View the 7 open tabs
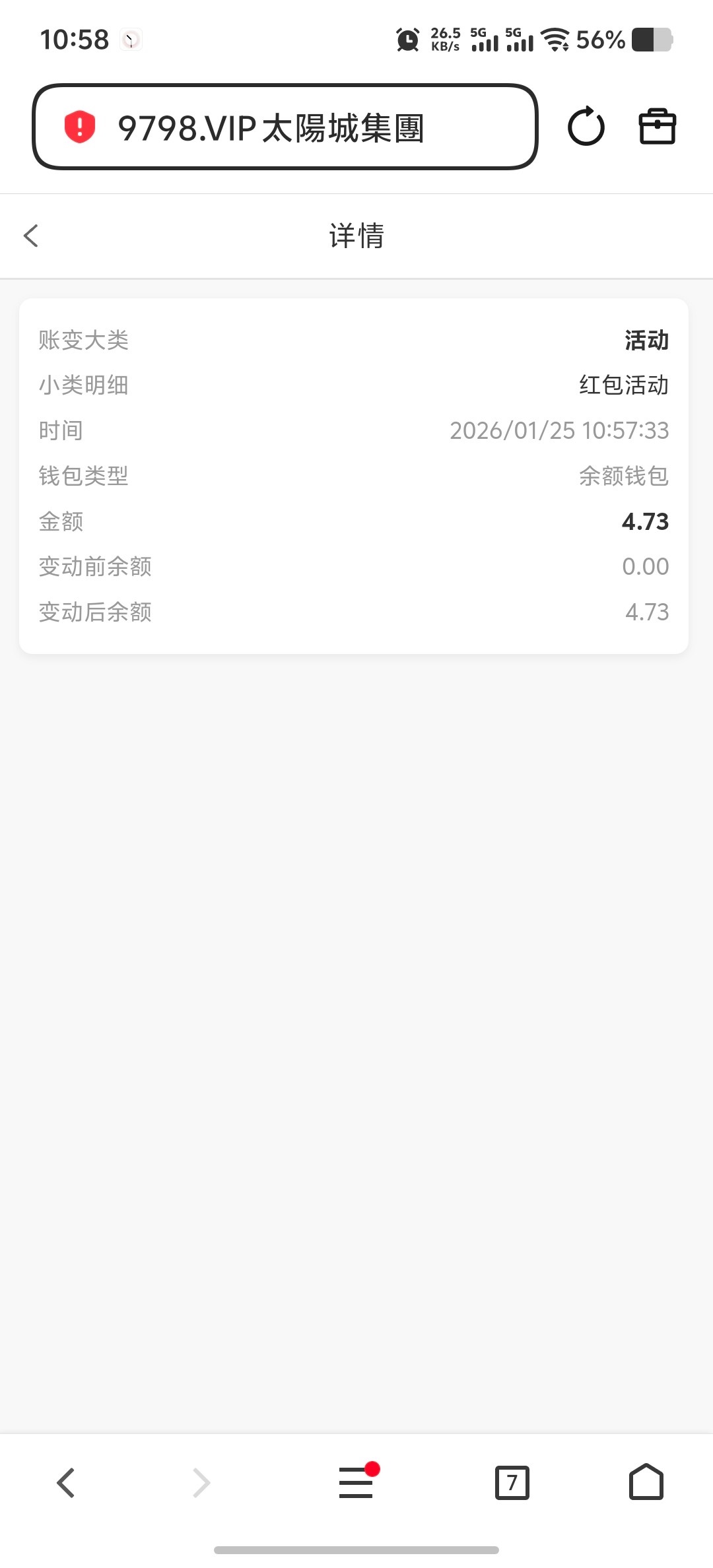Image resolution: width=713 pixels, height=1568 pixels. [512, 1483]
